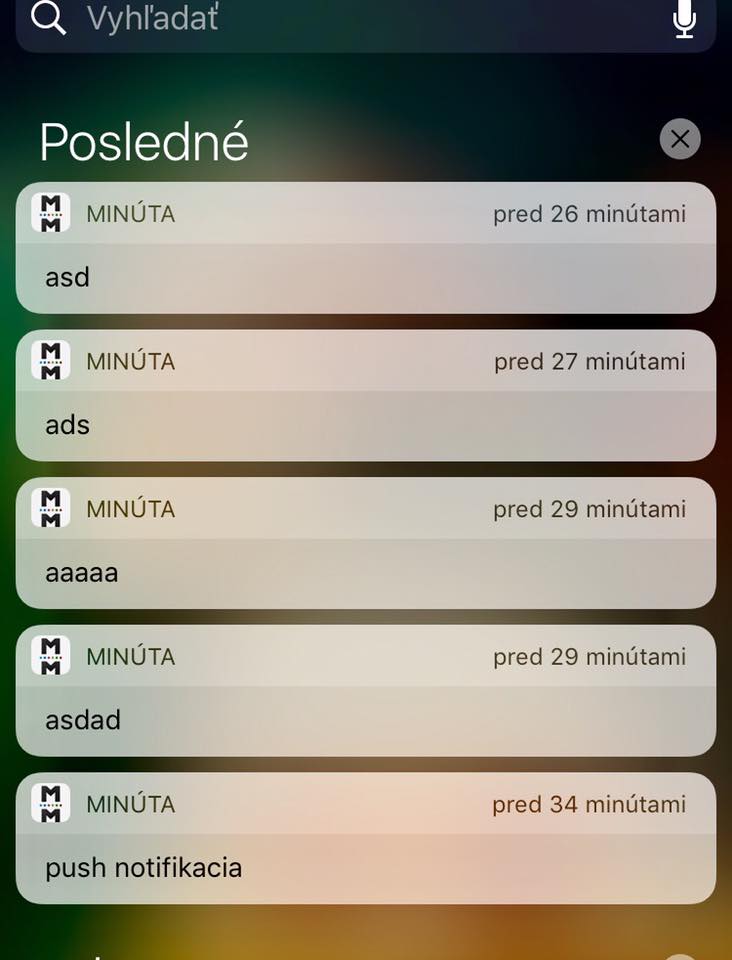
Task: Open the MINÚTA notification 'asdad'
Action: point(366,691)
